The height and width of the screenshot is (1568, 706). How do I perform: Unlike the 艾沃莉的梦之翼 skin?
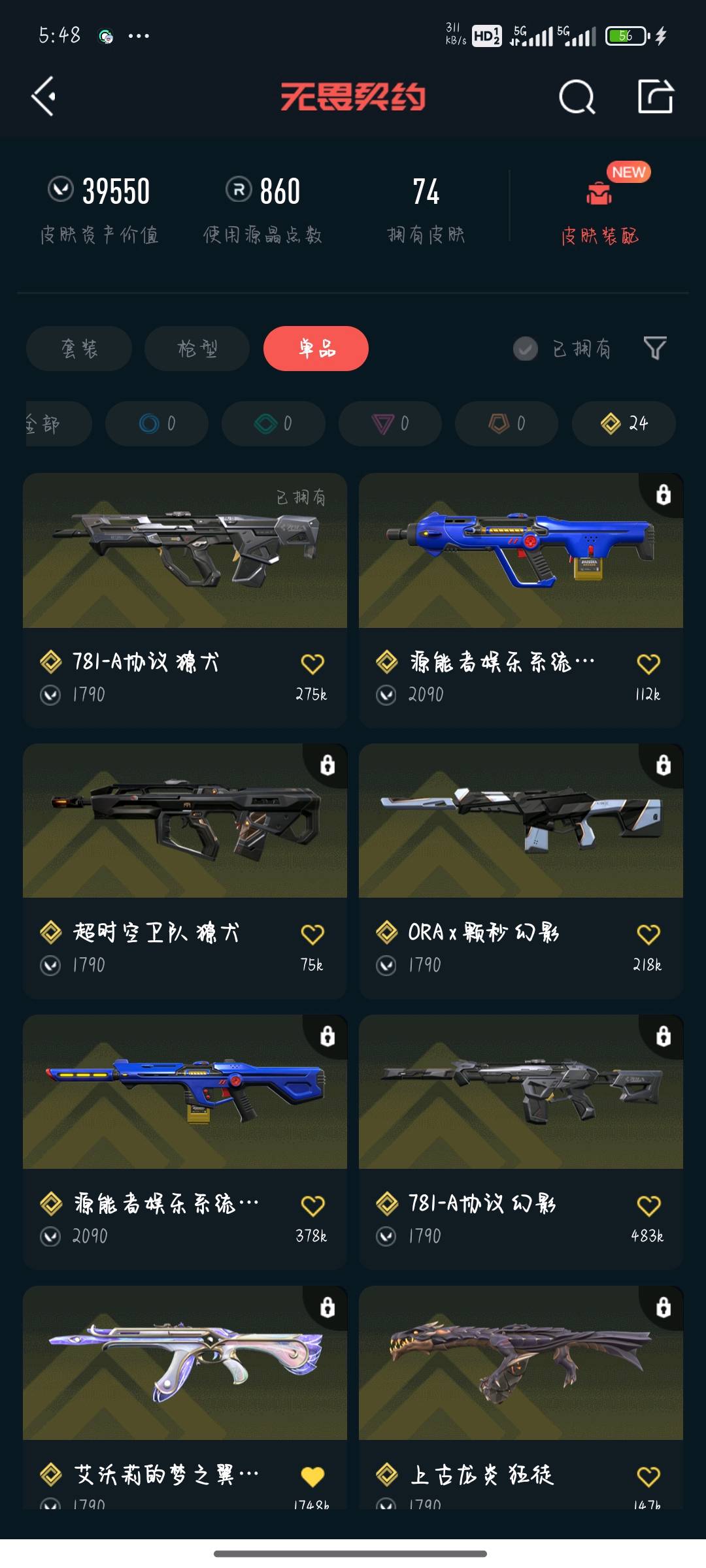pos(312,1477)
